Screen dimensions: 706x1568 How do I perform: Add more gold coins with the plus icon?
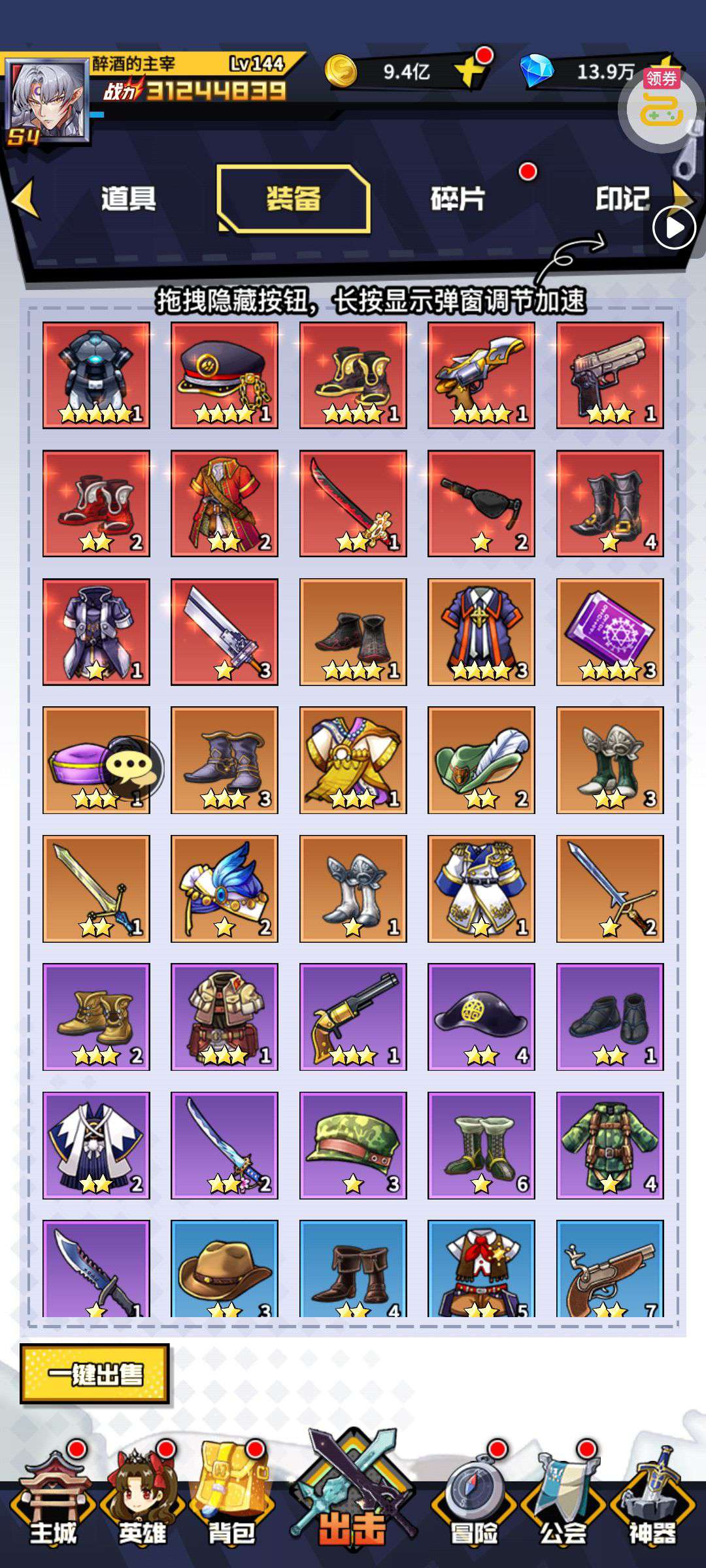click(x=472, y=71)
